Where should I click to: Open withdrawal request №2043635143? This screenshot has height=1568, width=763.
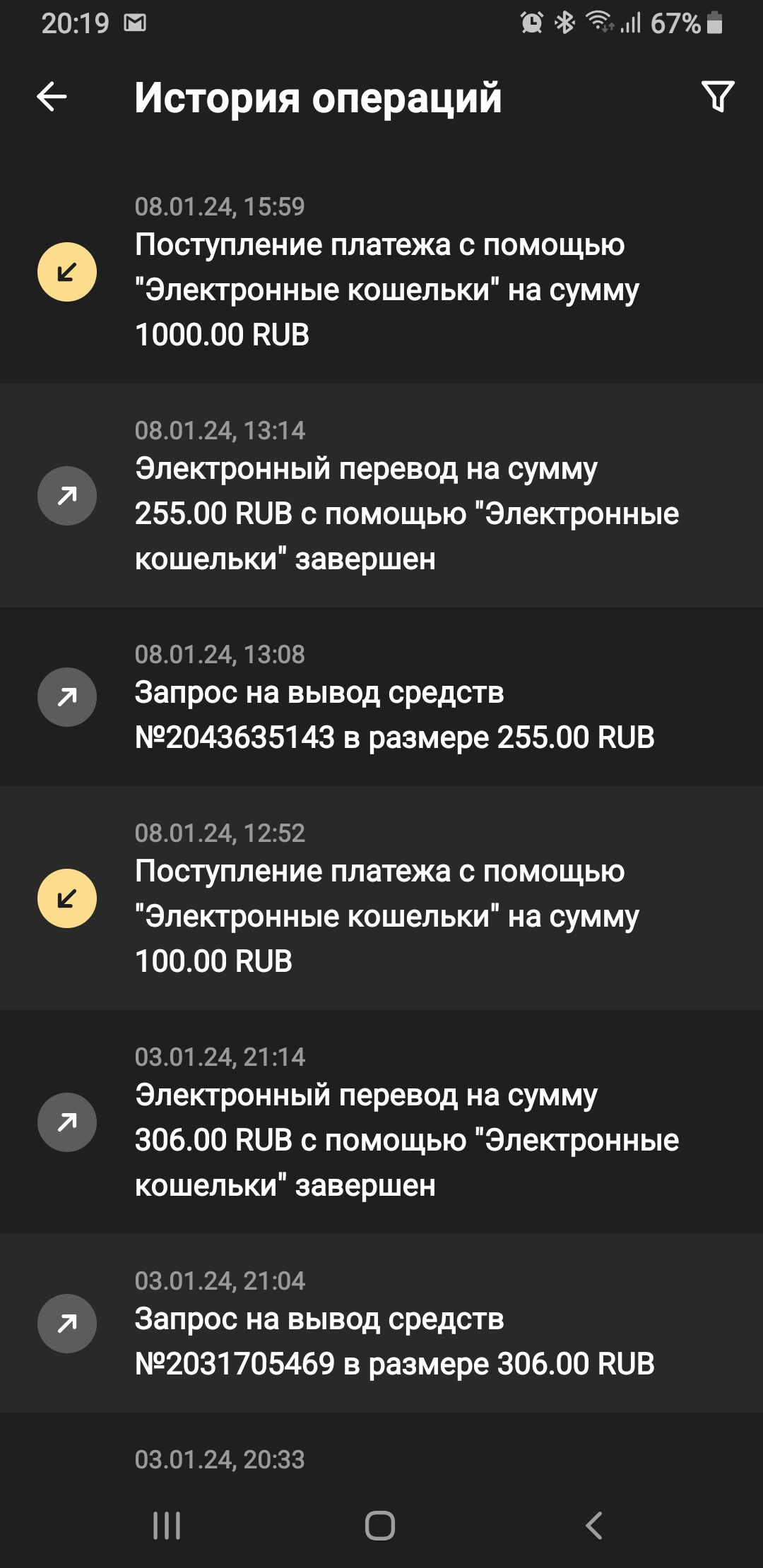pos(381,697)
